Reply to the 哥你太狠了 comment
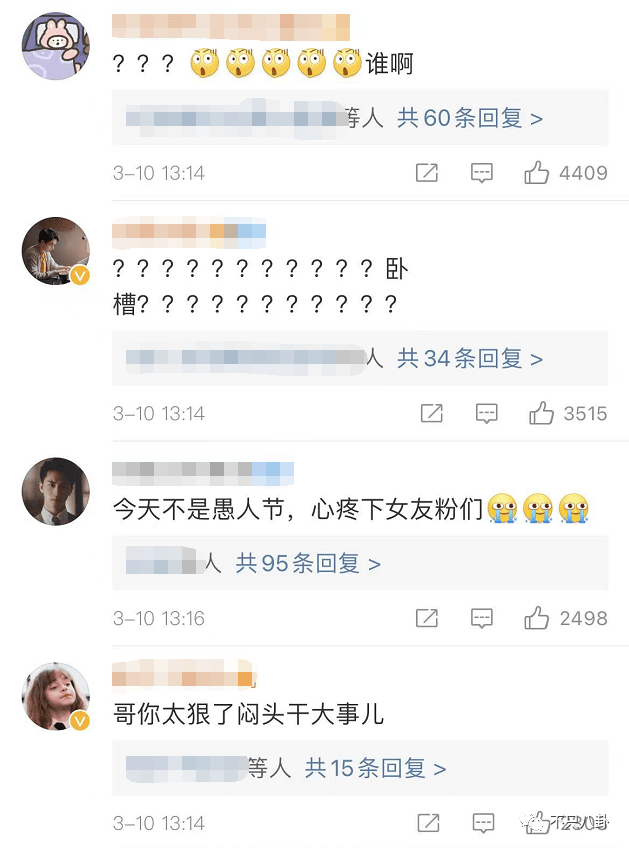629x848 pixels. click(482, 823)
